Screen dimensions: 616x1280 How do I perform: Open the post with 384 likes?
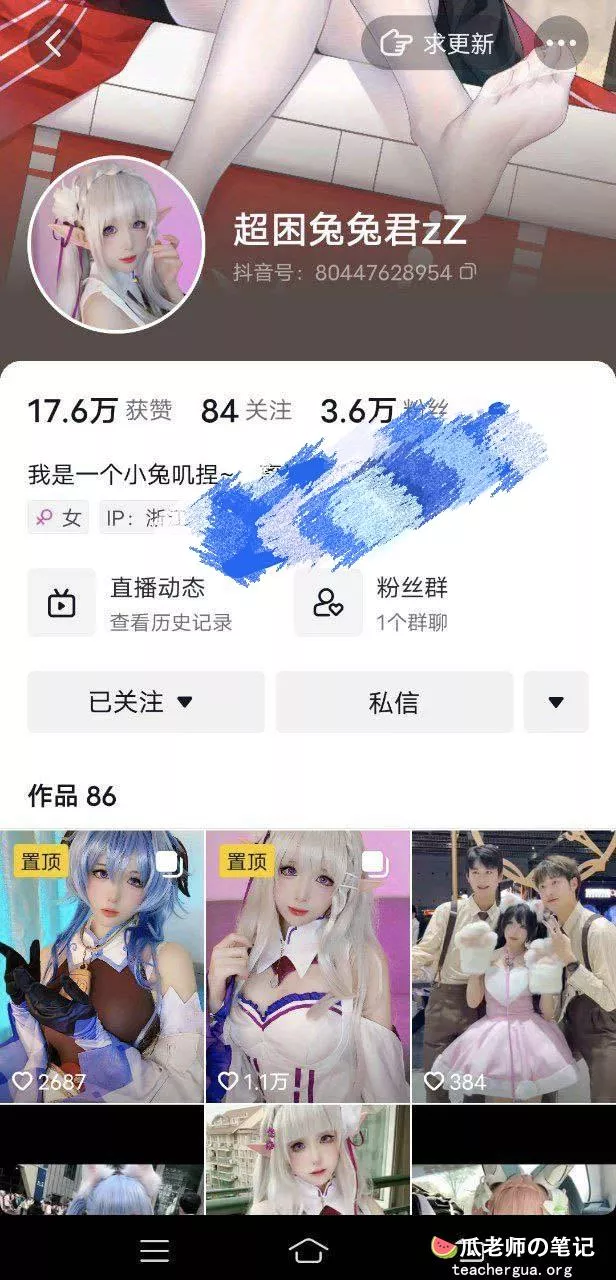pyautogui.click(x=514, y=966)
